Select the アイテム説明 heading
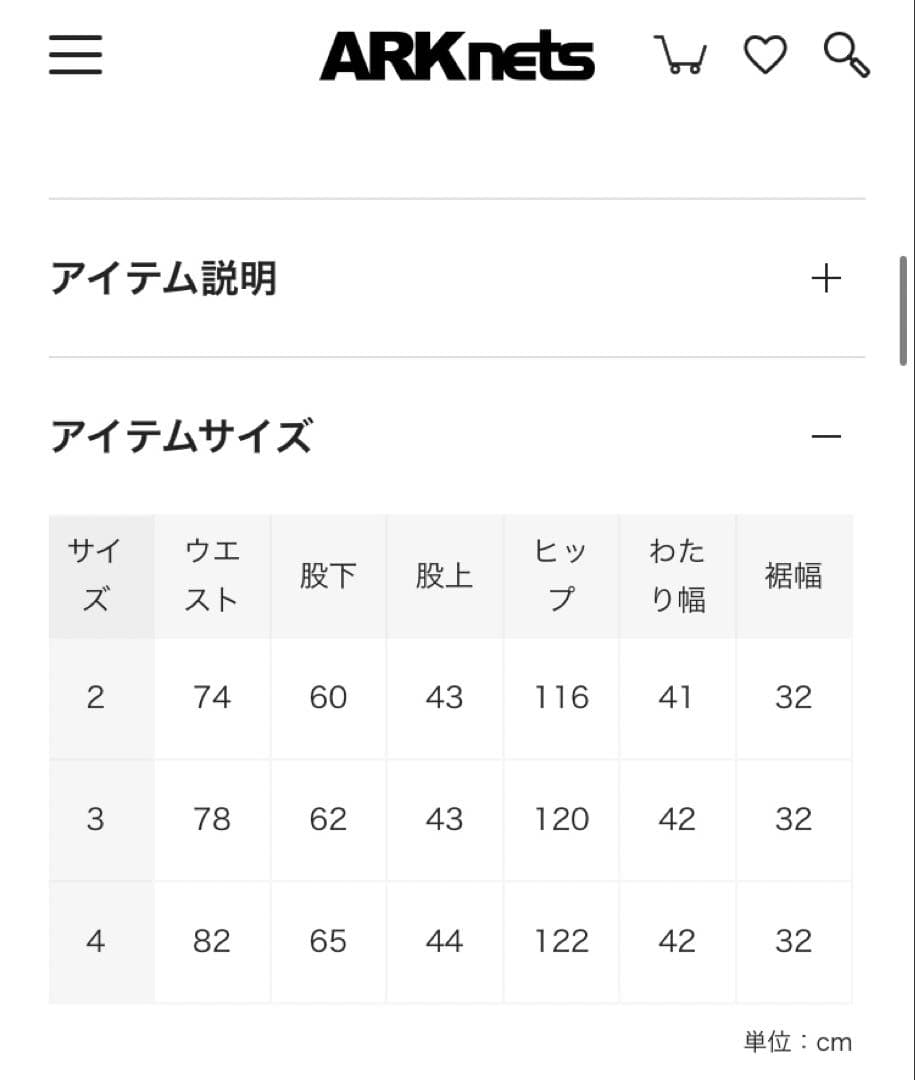The width and height of the screenshot is (915, 1080). tap(165, 278)
